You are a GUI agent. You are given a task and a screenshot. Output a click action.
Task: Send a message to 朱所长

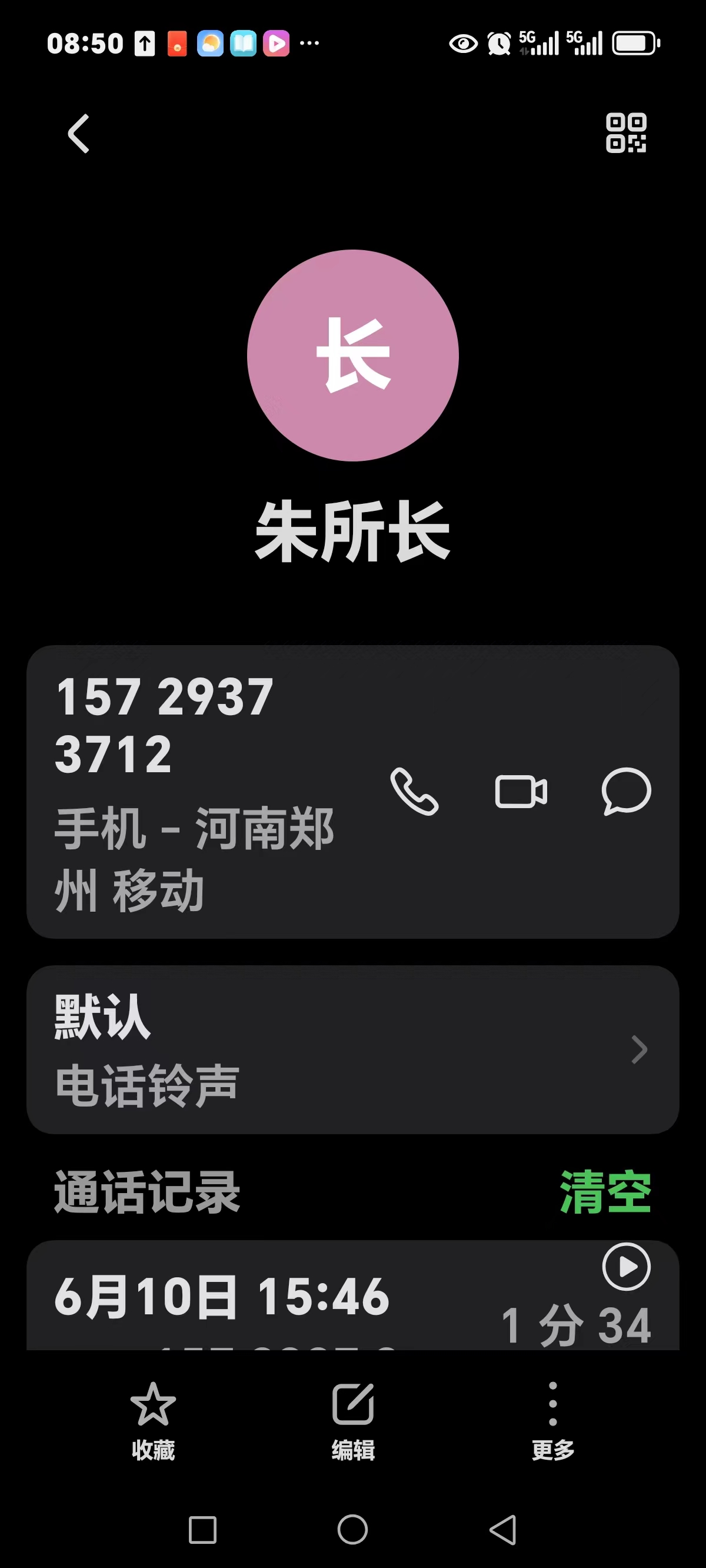coord(626,791)
